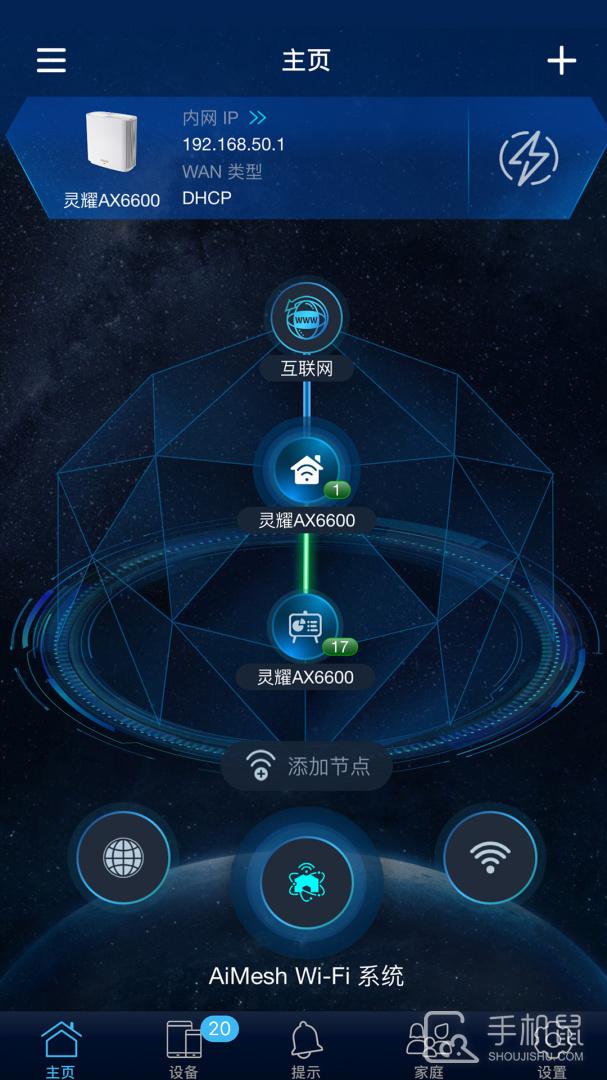Switch to the 家庭 tab
Image resolution: width=607 pixels, height=1080 pixels.
point(428,1049)
